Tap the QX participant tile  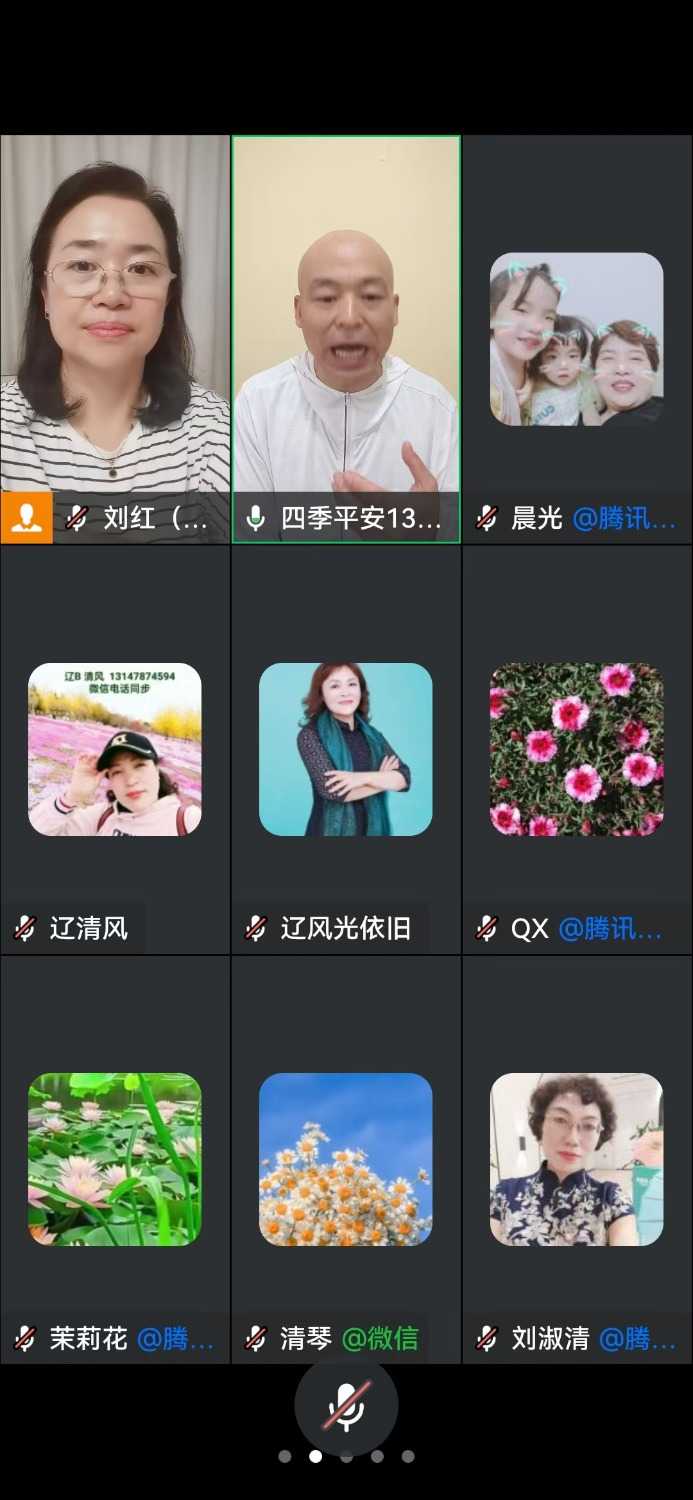577,749
